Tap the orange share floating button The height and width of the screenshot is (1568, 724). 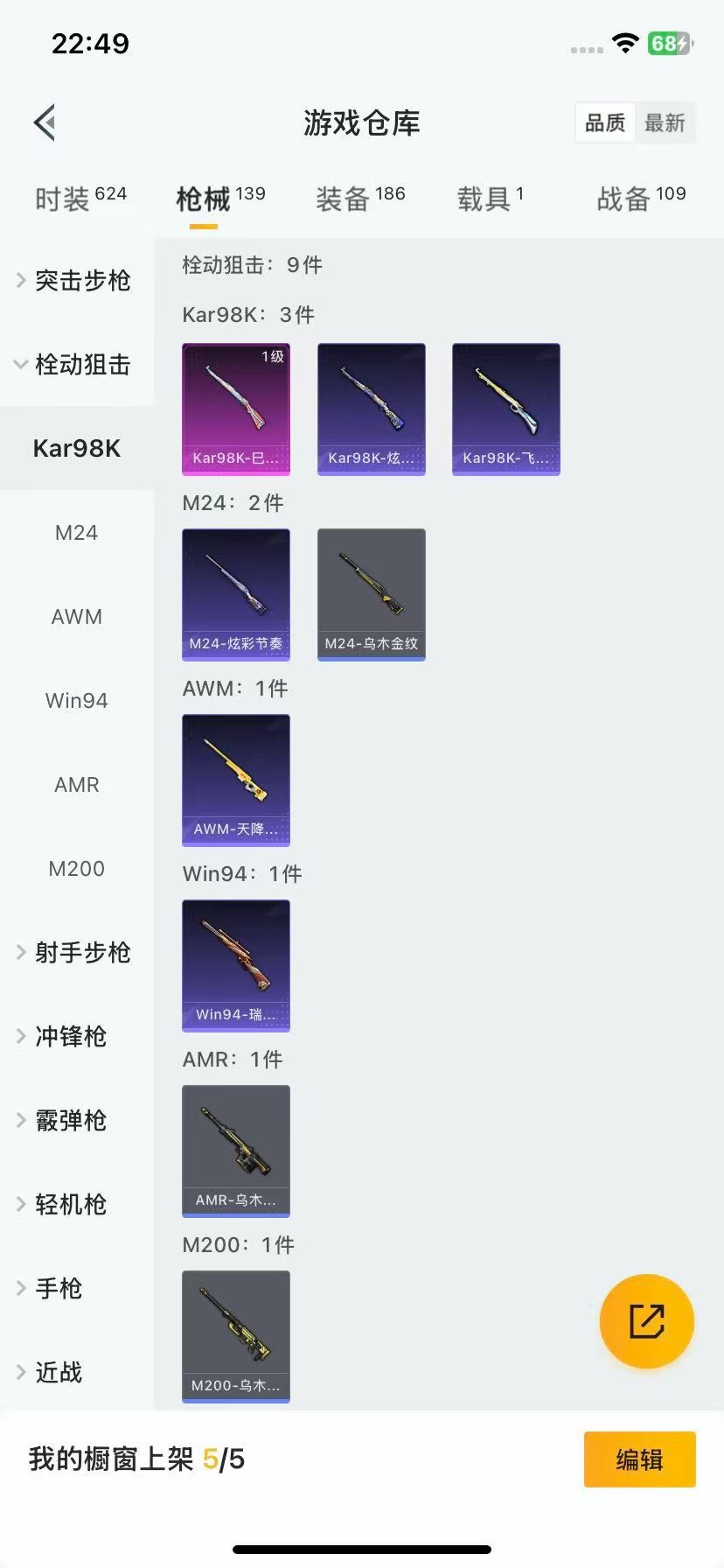pyautogui.click(x=647, y=1320)
